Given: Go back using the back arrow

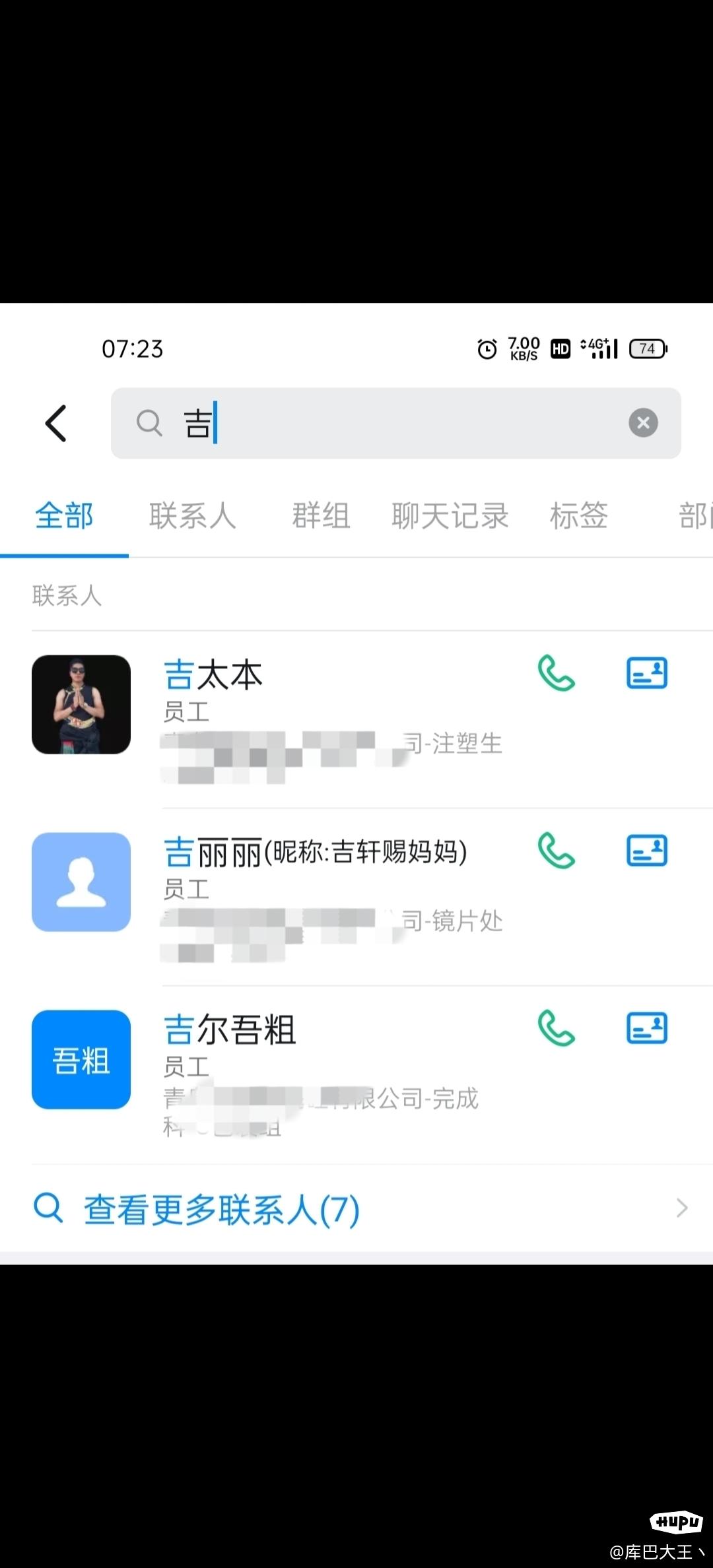Looking at the screenshot, I should 56,423.
